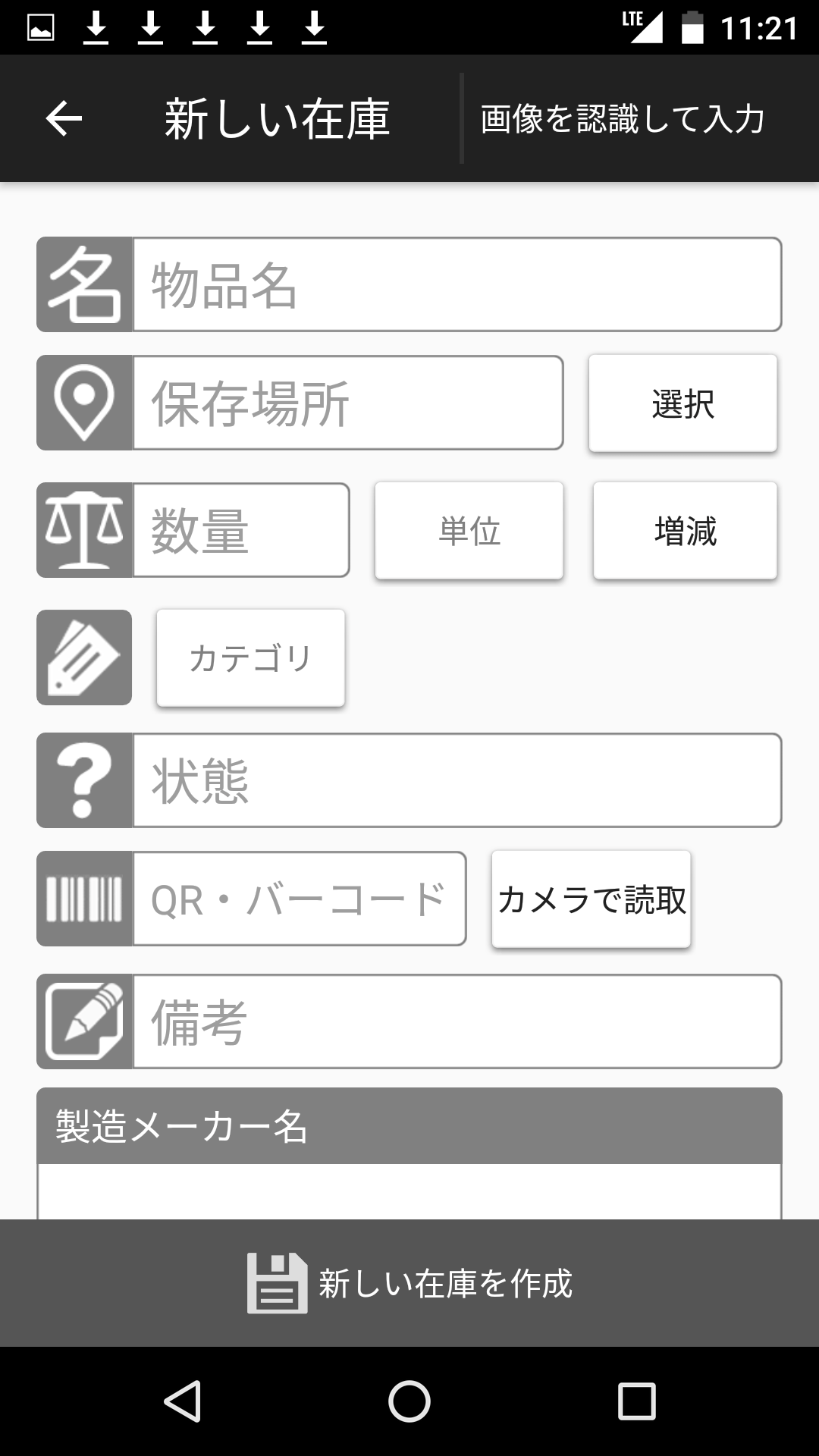Screen dimensions: 819x1456
Task: Tap カメラで読取 to scan a code
Action: [x=591, y=899]
